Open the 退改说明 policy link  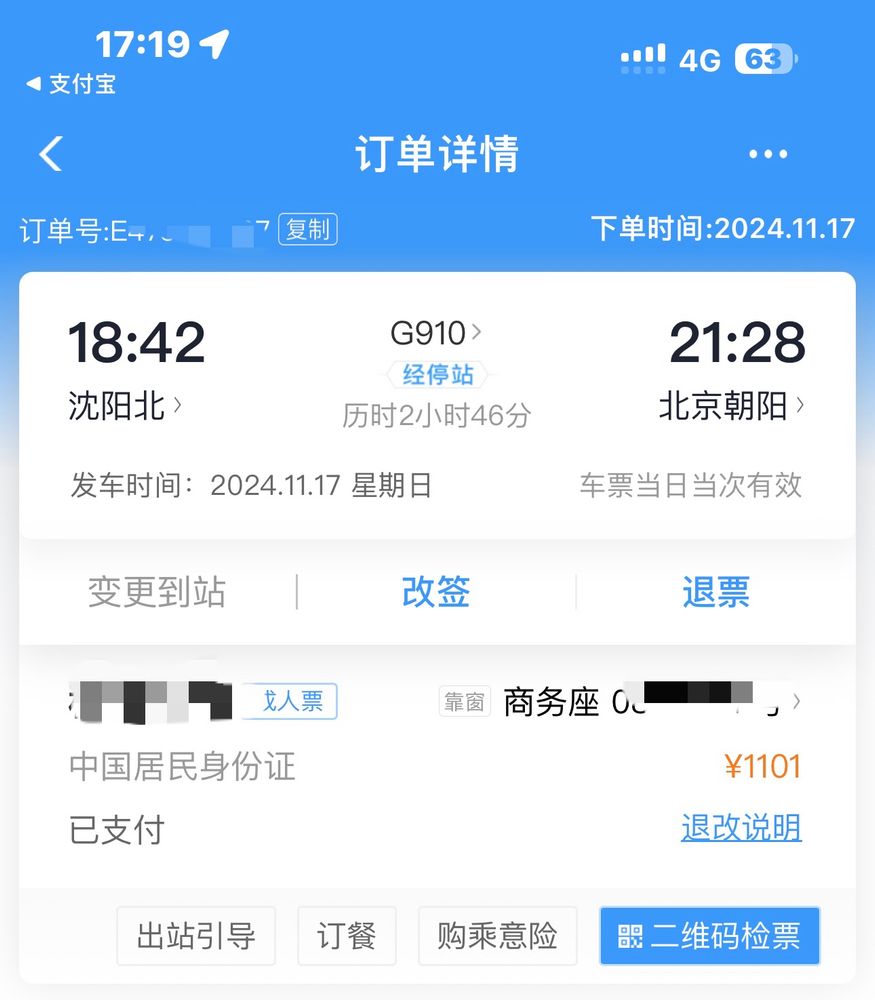pos(741,828)
